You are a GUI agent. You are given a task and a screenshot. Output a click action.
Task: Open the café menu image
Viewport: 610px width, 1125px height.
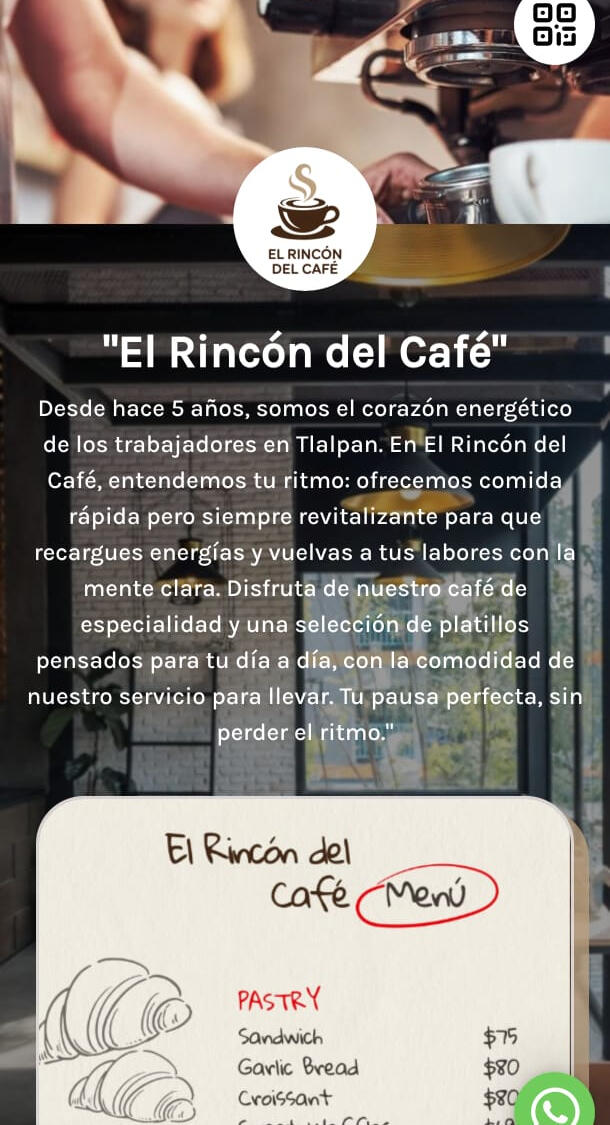[304, 960]
